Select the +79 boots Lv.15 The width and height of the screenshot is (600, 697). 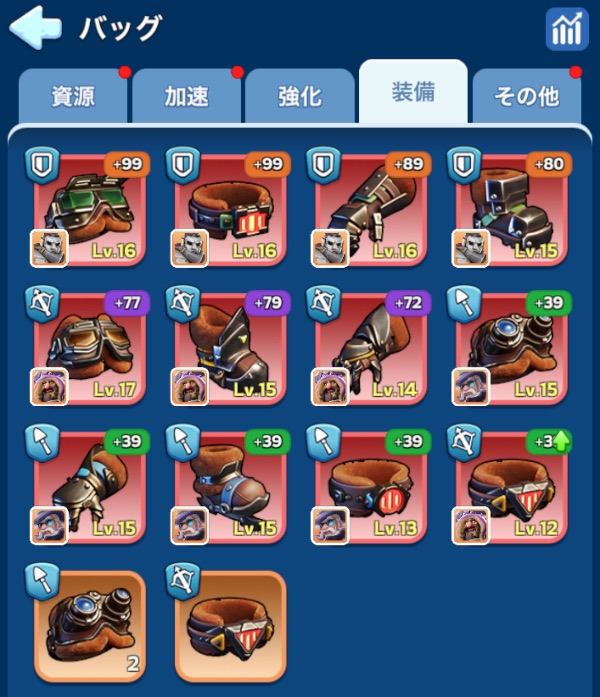click(231, 348)
